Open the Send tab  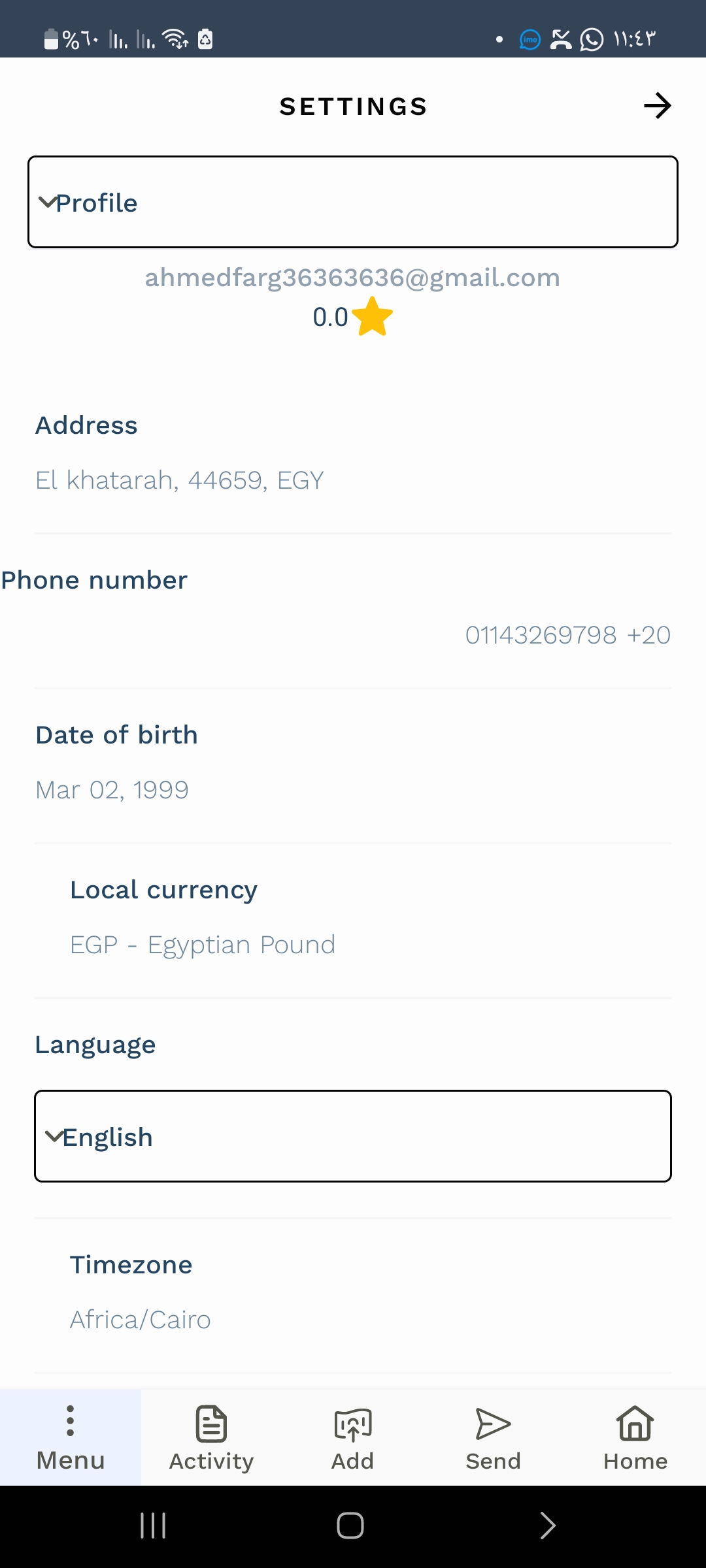click(x=494, y=1437)
